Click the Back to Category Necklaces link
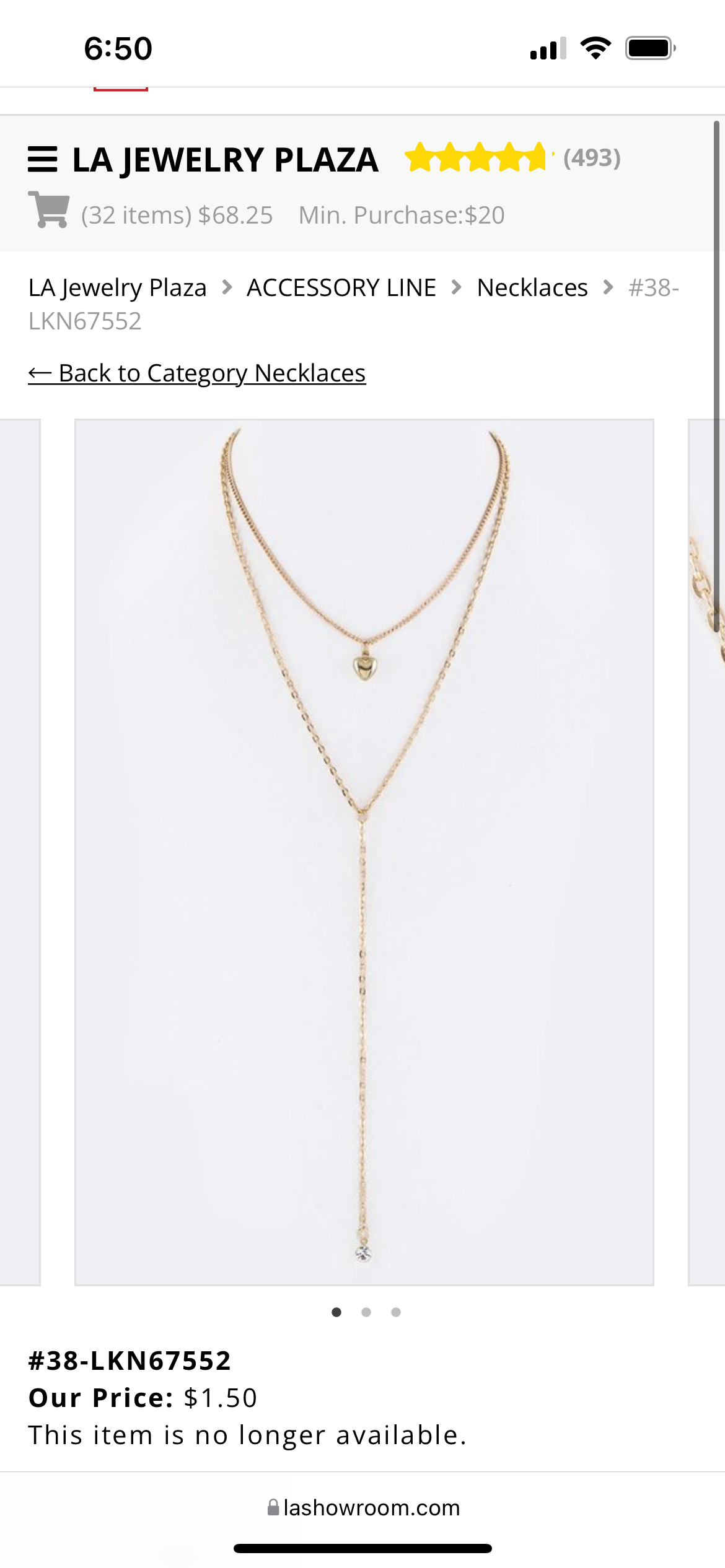The image size is (725, 1568). coord(197,373)
